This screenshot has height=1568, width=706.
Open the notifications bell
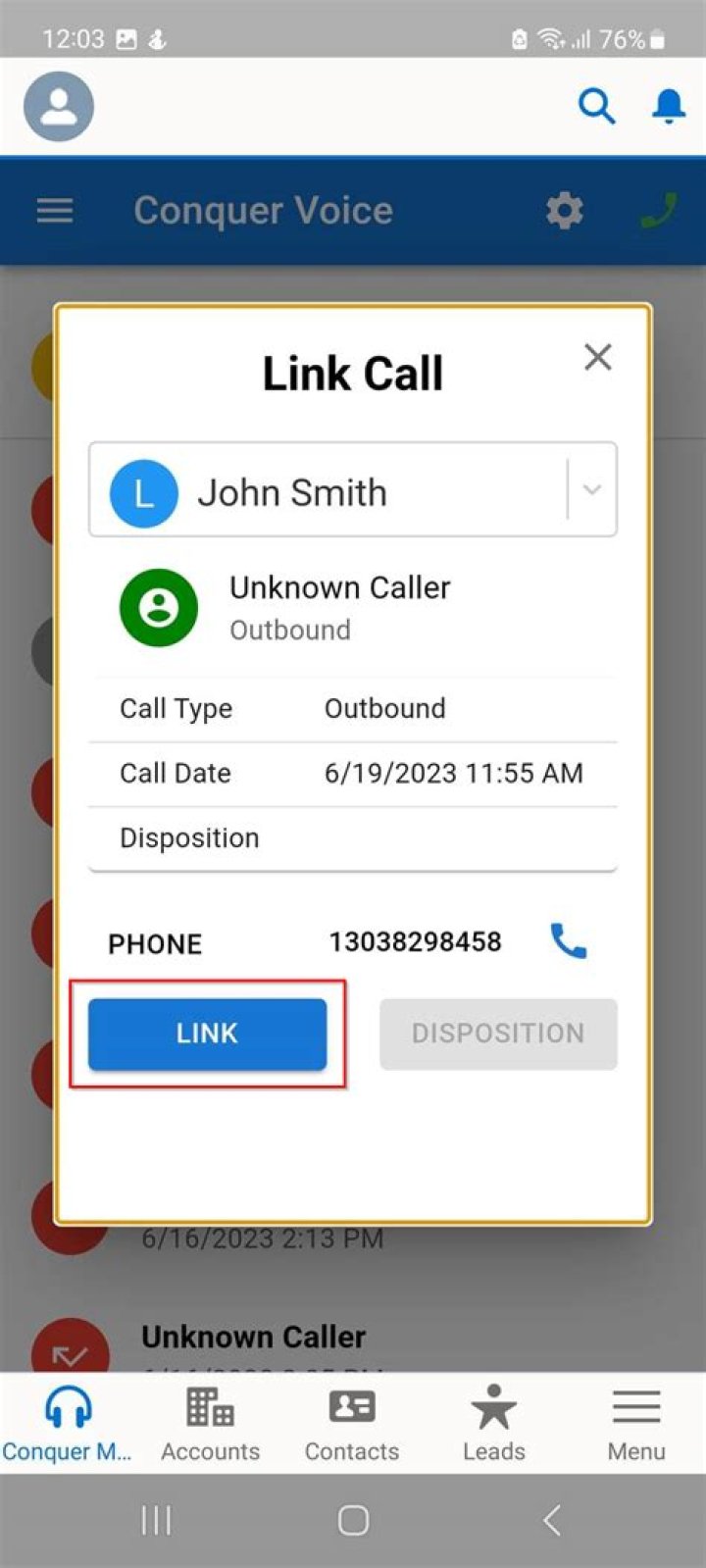(669, 105)
